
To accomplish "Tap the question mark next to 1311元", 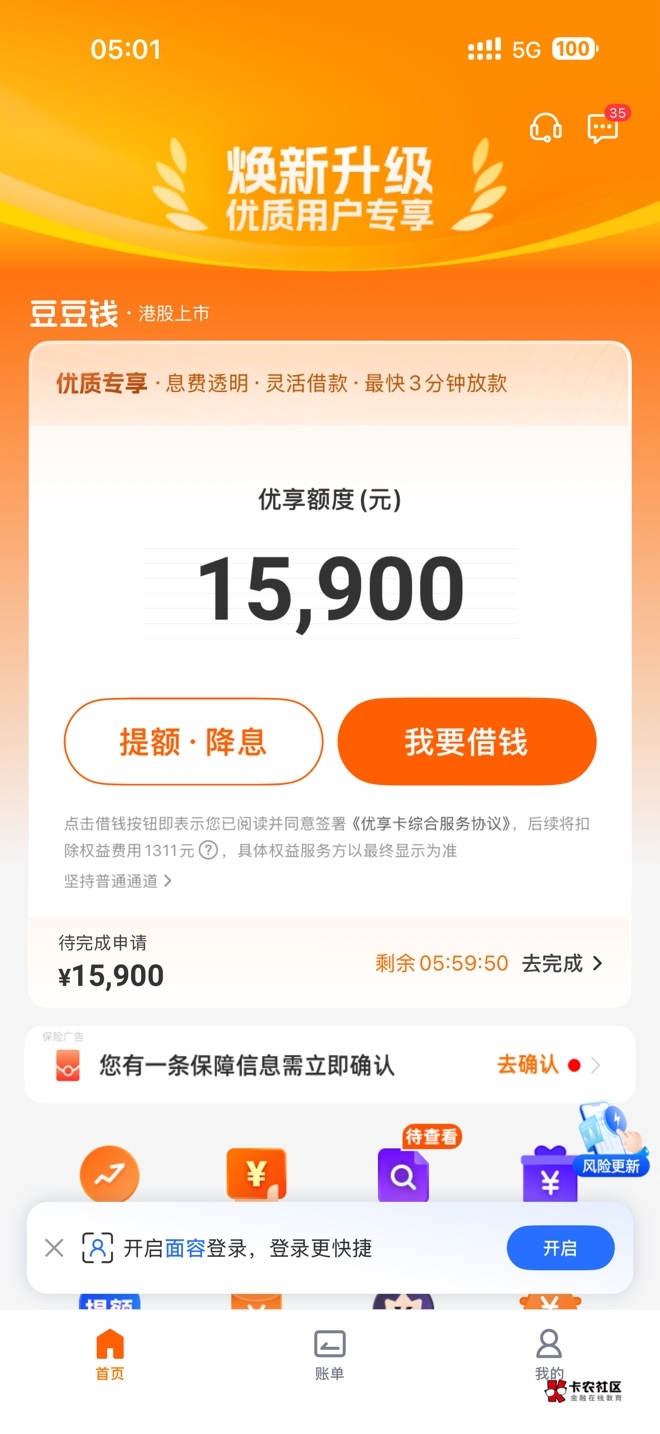I will 208,851.
